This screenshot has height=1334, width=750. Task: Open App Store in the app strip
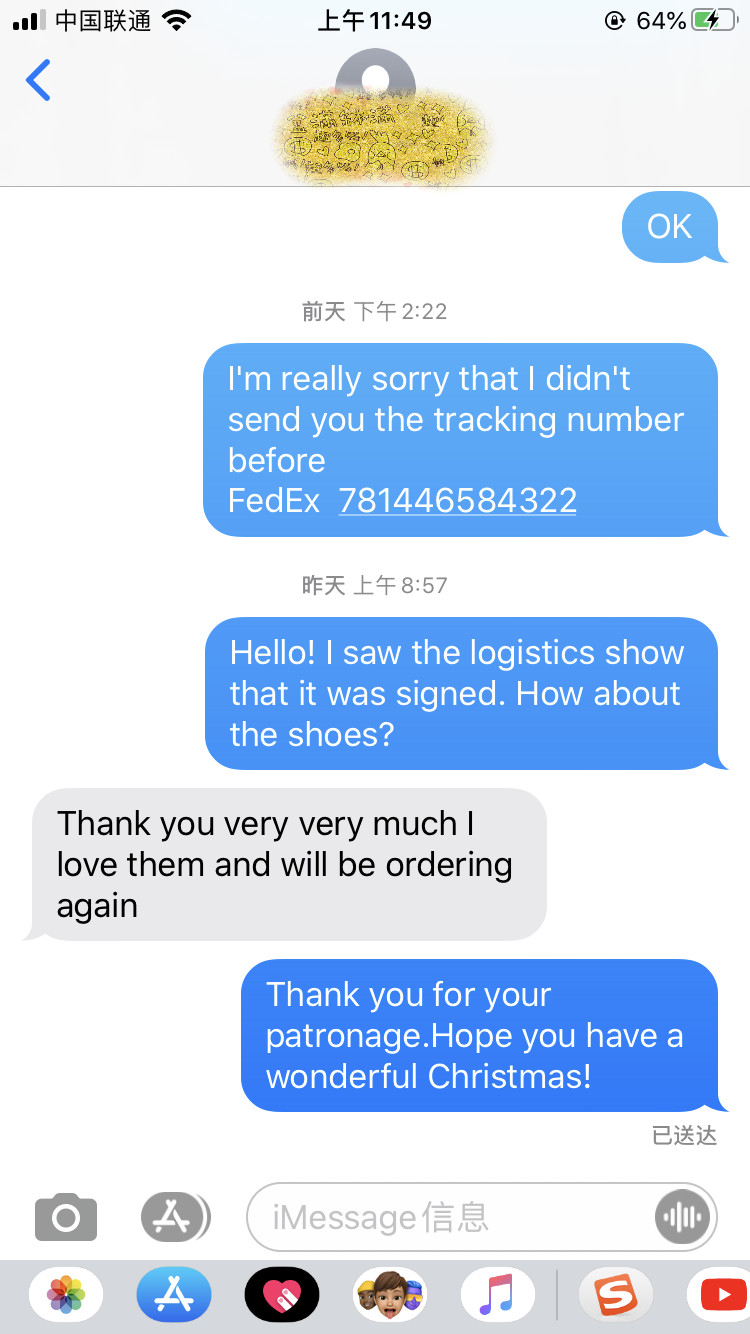click(x=174, y=1296)
